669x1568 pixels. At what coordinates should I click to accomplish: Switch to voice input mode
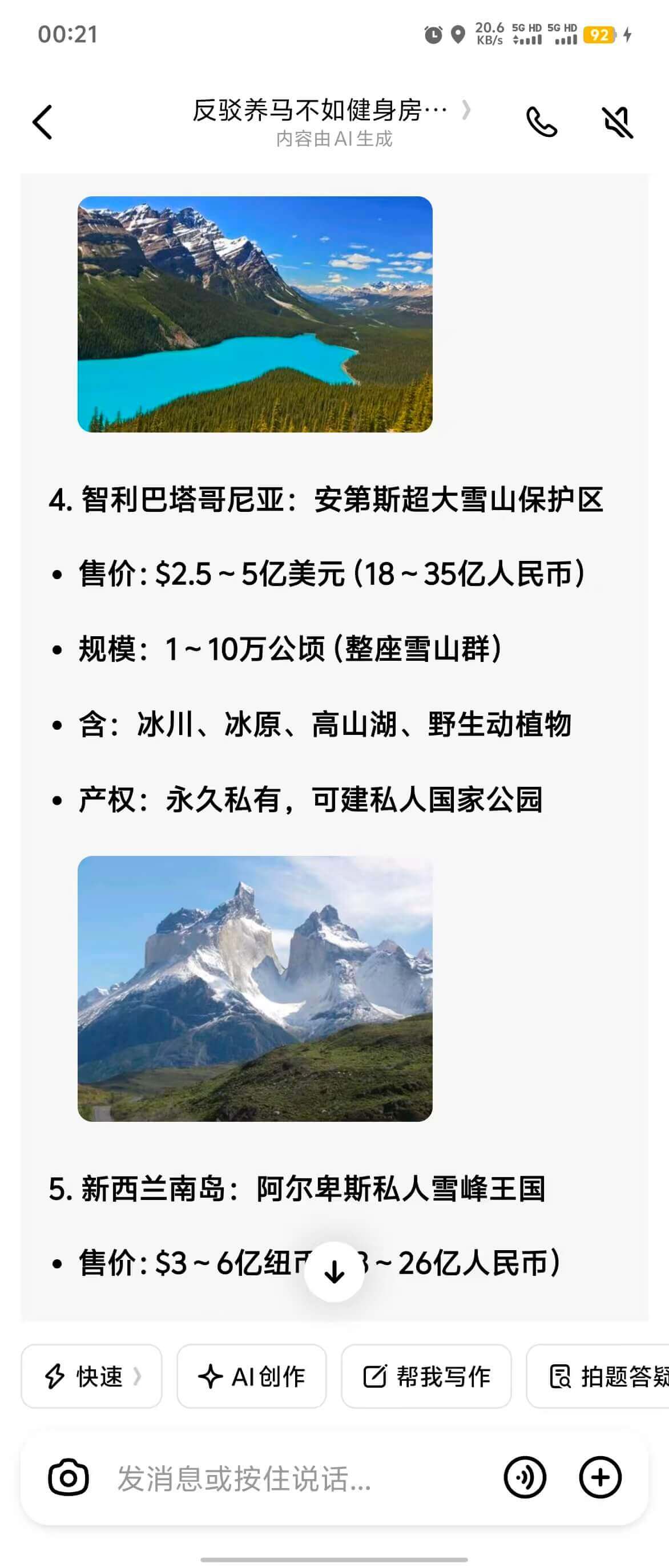(x=525, y=1477)
